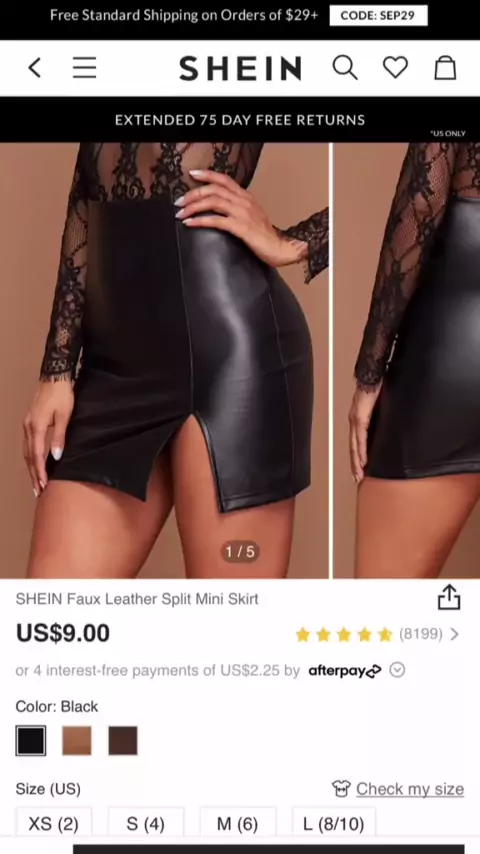Open the search magnifier
The width and height of the screenshot is (480, 854).
point(345,68)
